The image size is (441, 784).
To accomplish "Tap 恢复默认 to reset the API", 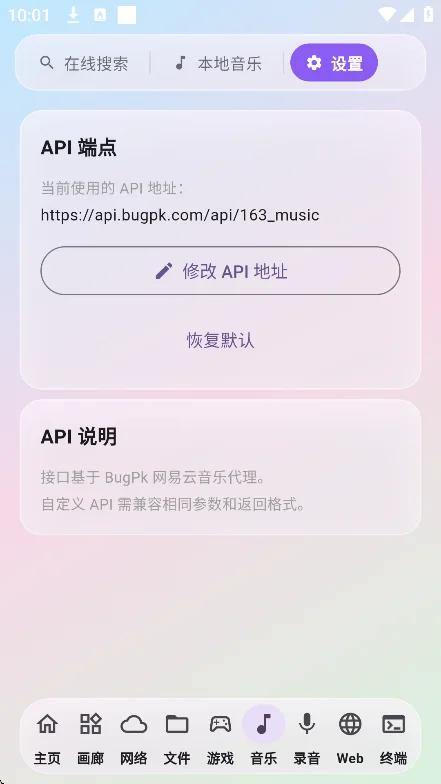I will point(220,340).
